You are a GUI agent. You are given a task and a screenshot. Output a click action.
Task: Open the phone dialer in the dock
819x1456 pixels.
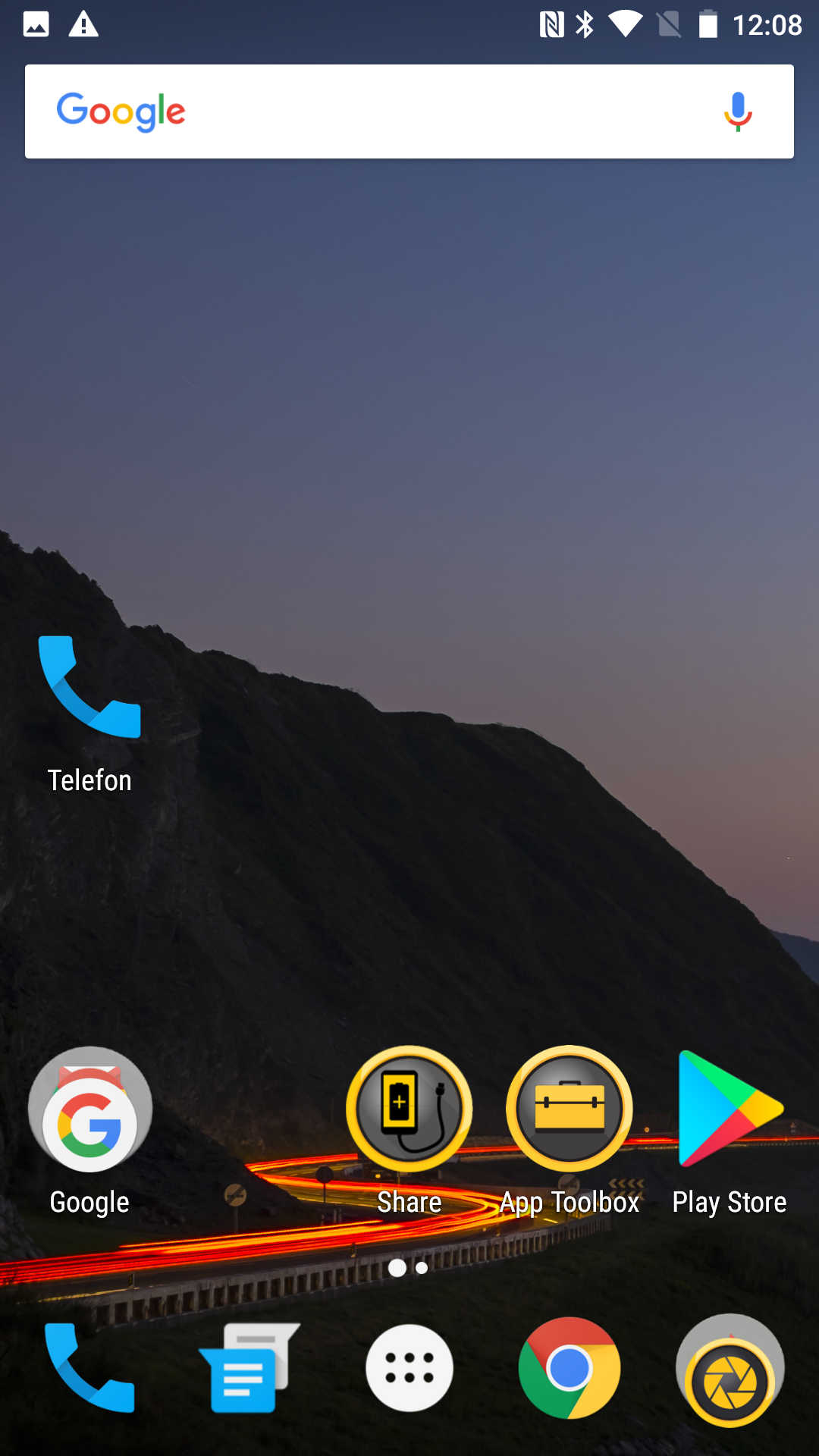click(x=89, y=1368)
